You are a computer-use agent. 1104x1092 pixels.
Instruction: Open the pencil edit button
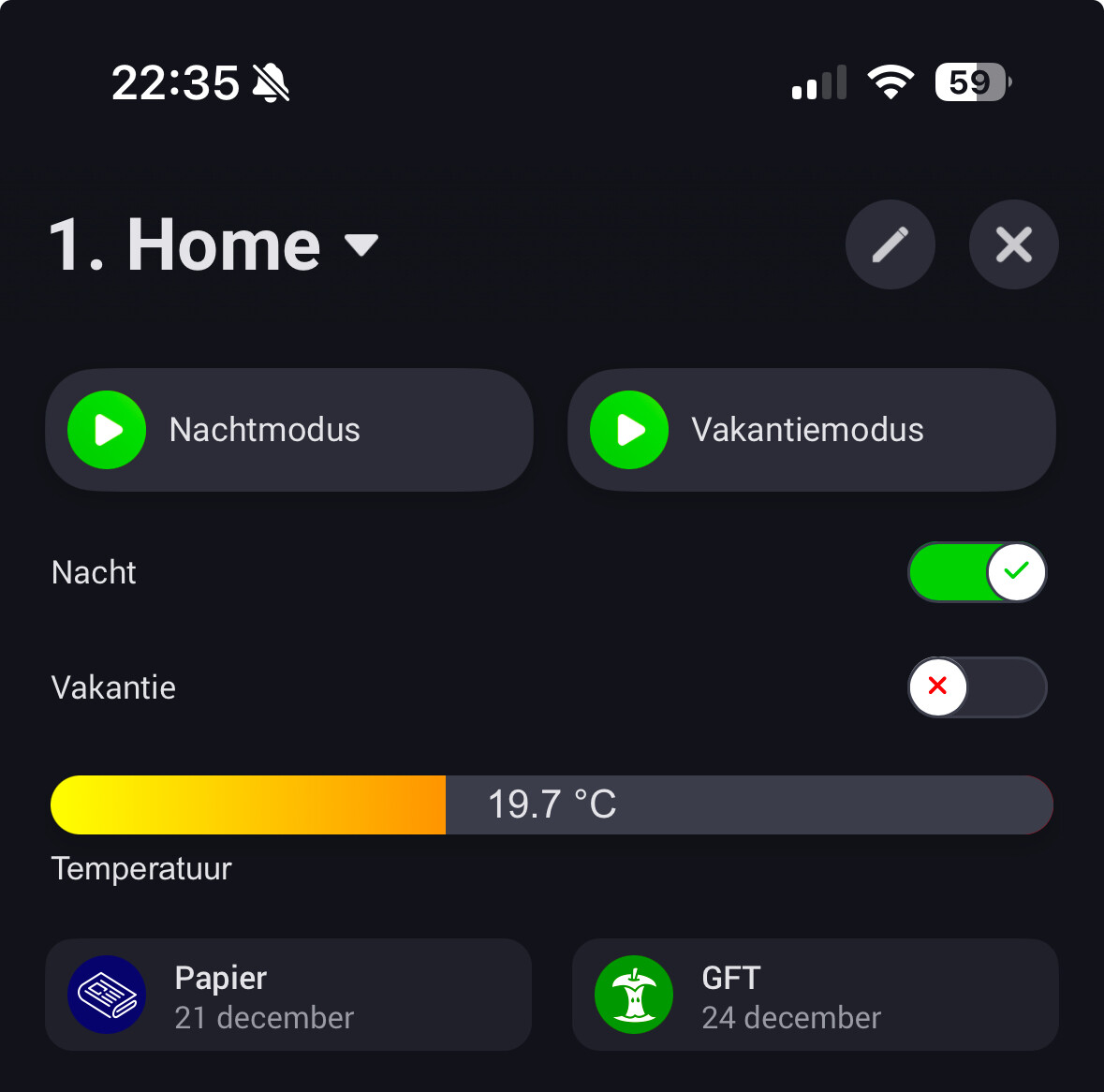pos(890,244)
